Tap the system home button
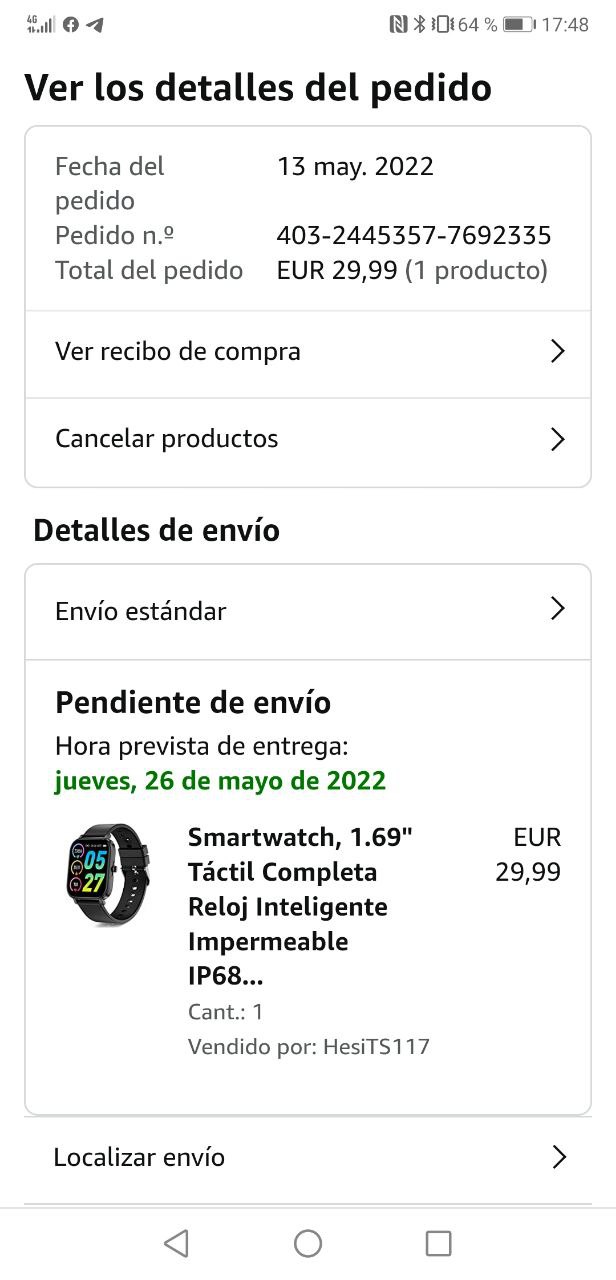Viewport: 616px width, 1280px height. pyautogui.click(x=308, y=1243)
